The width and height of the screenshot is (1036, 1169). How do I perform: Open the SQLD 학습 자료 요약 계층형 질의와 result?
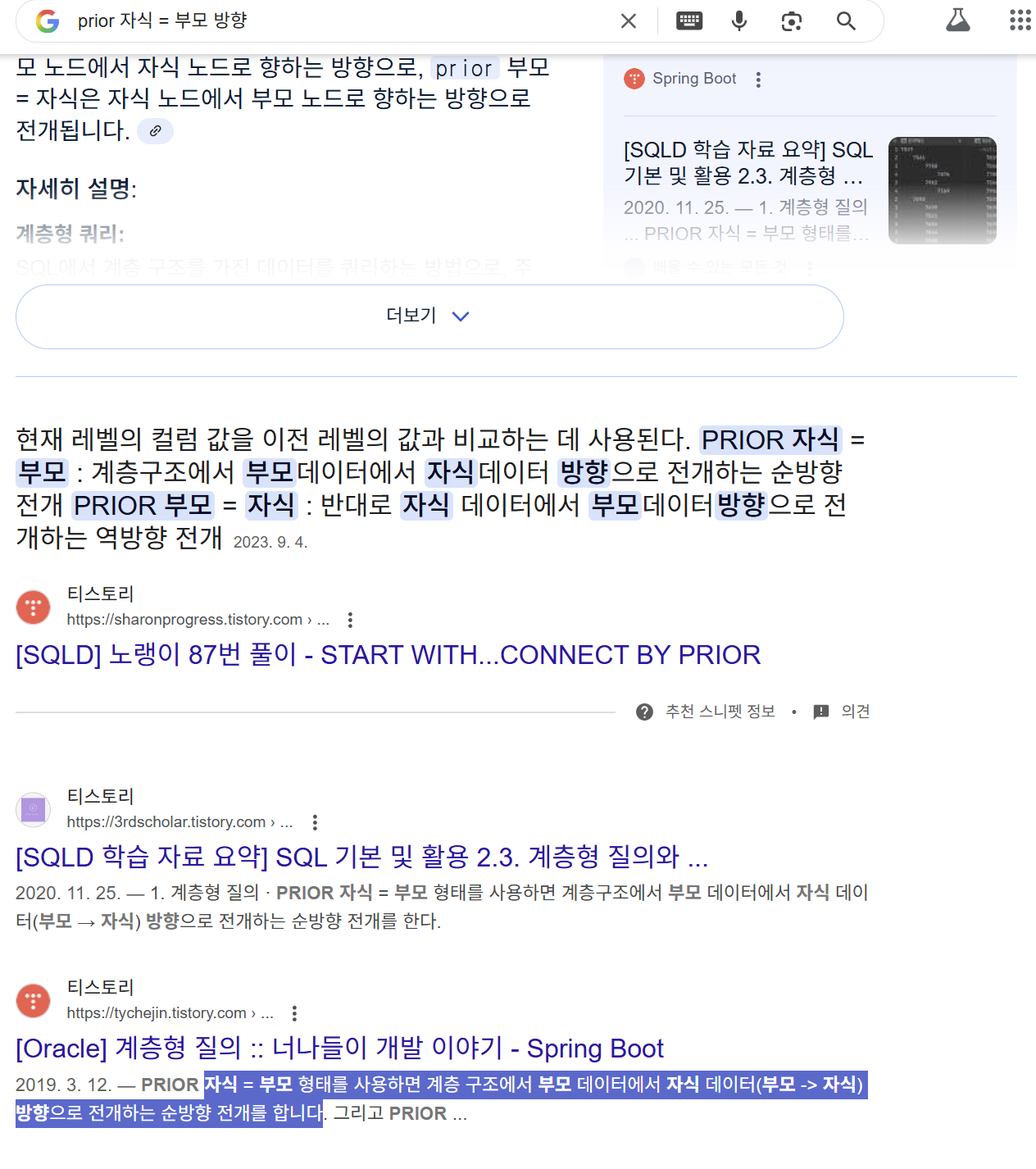(361, 857)
